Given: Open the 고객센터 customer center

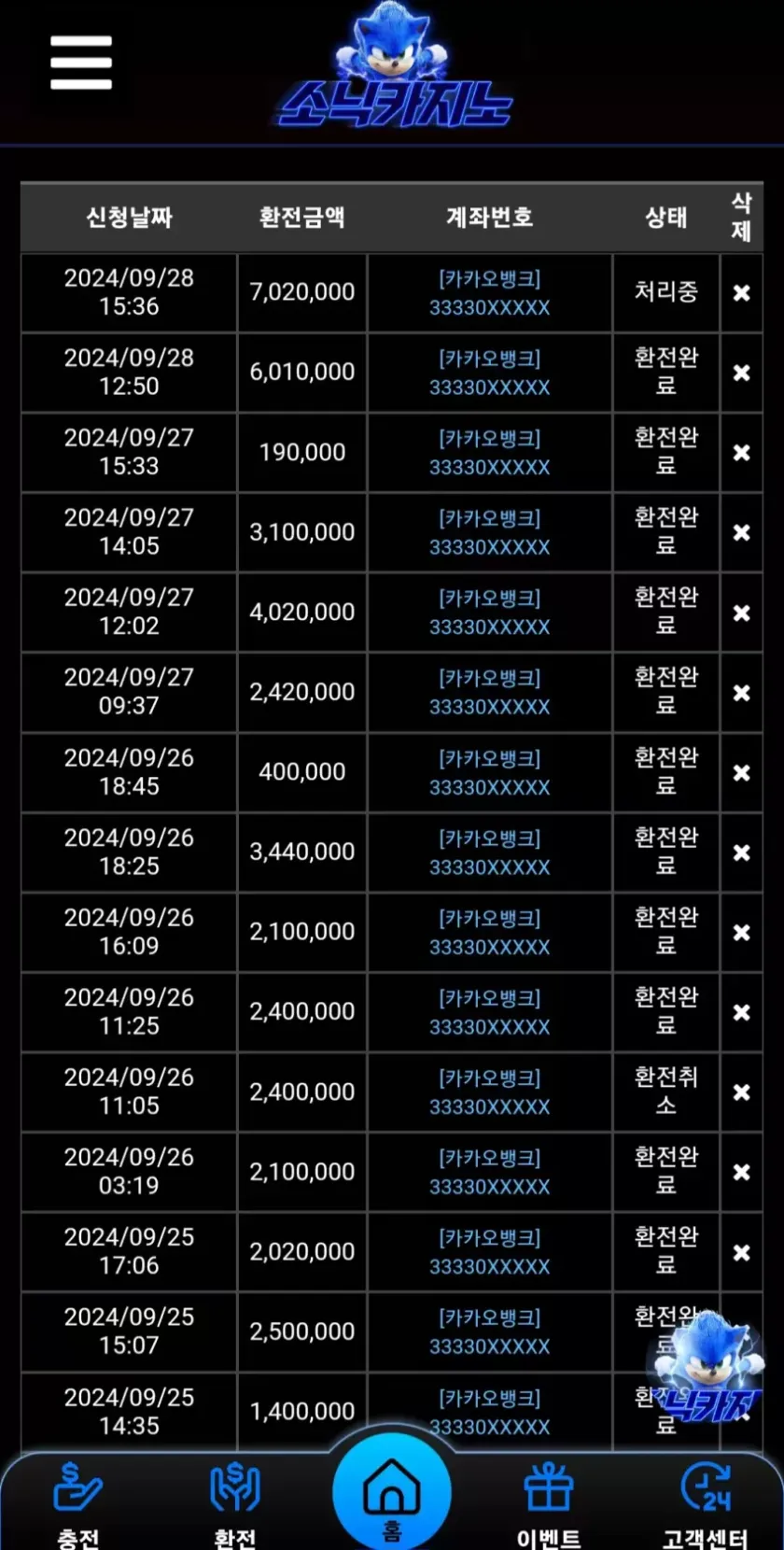Looking at the screenshot, I should point(705,1505).
